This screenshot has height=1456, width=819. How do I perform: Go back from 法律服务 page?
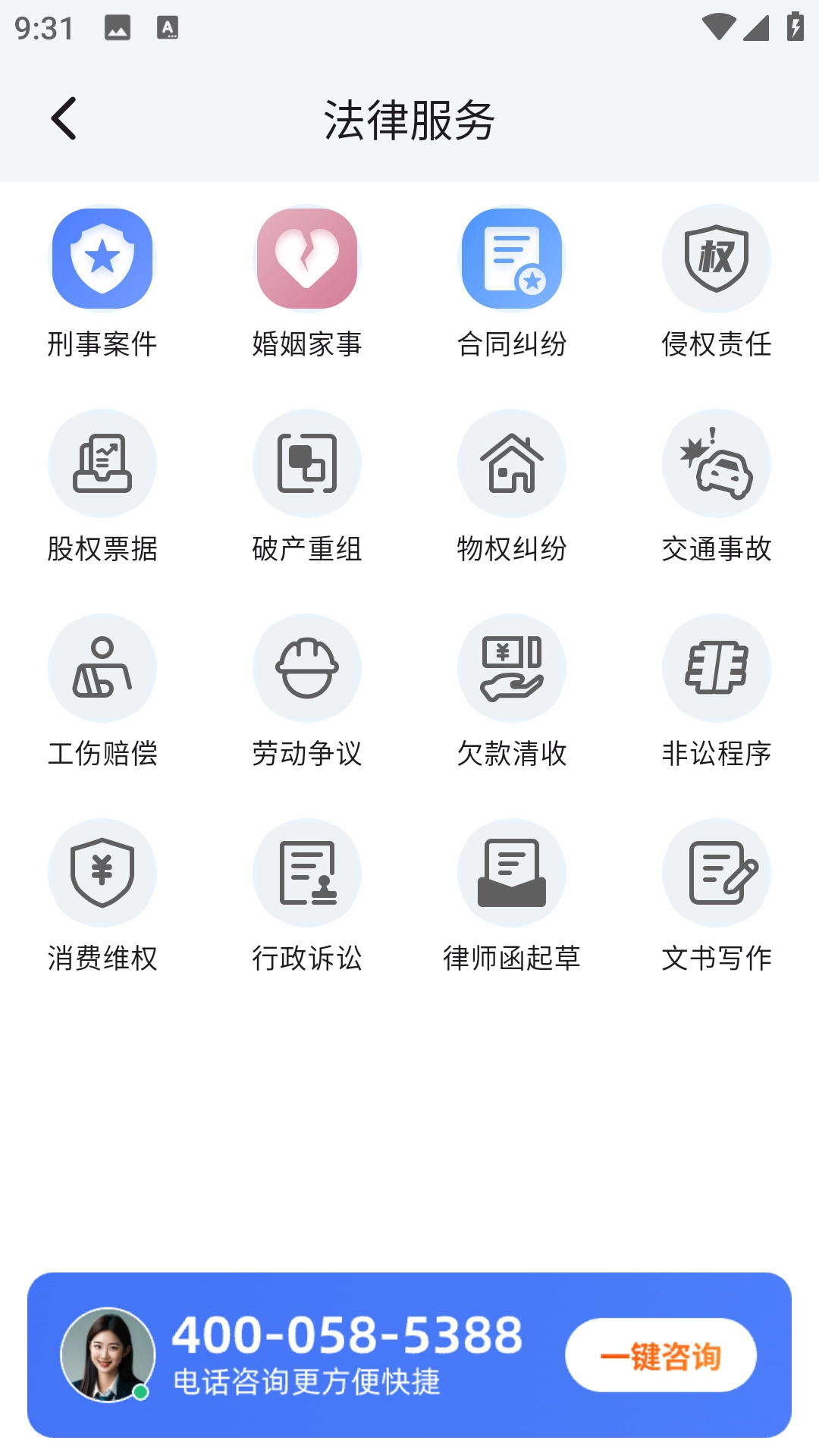coord(64,118)
